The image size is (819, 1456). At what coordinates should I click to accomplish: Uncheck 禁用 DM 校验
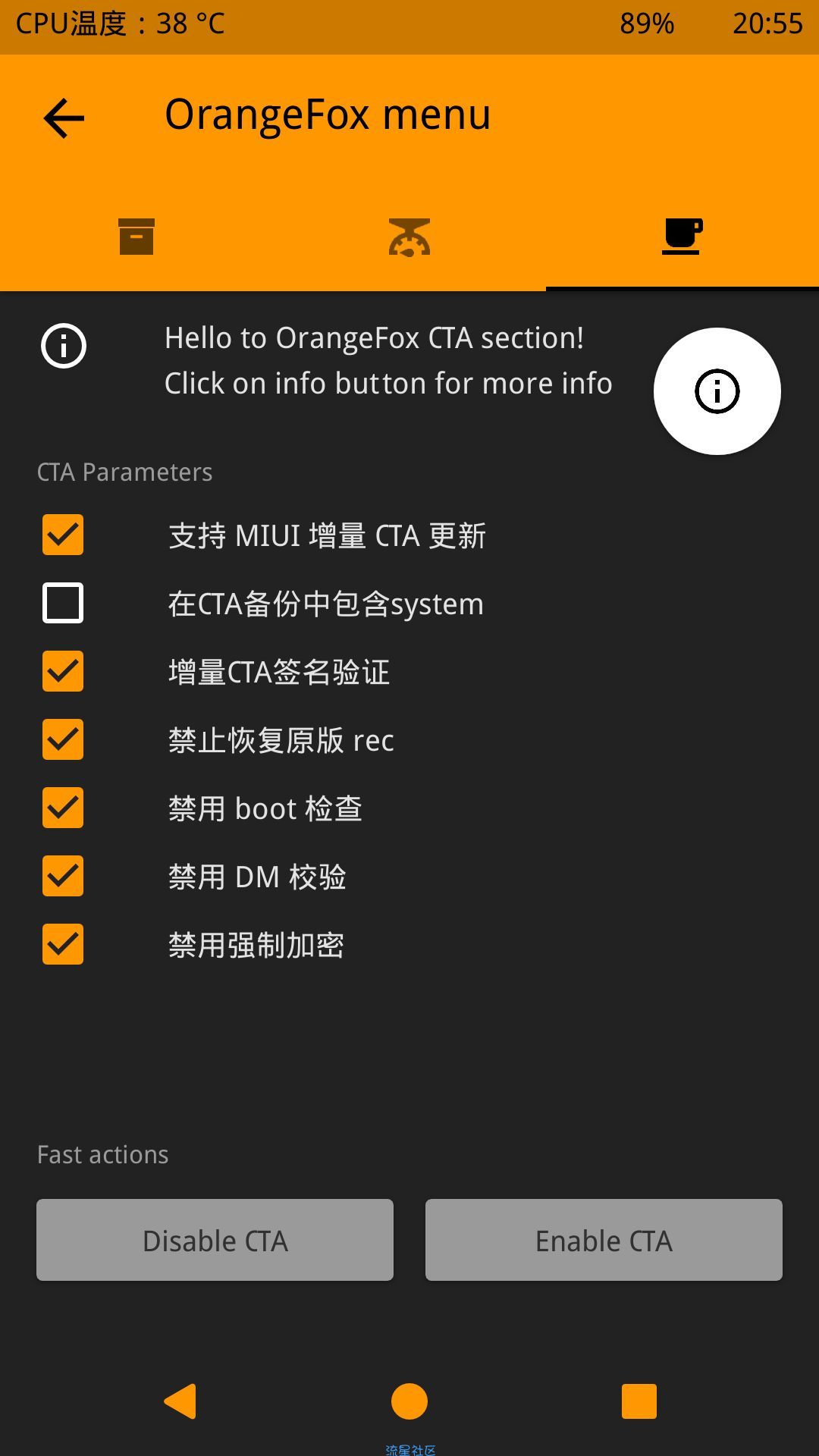point(63,876)
